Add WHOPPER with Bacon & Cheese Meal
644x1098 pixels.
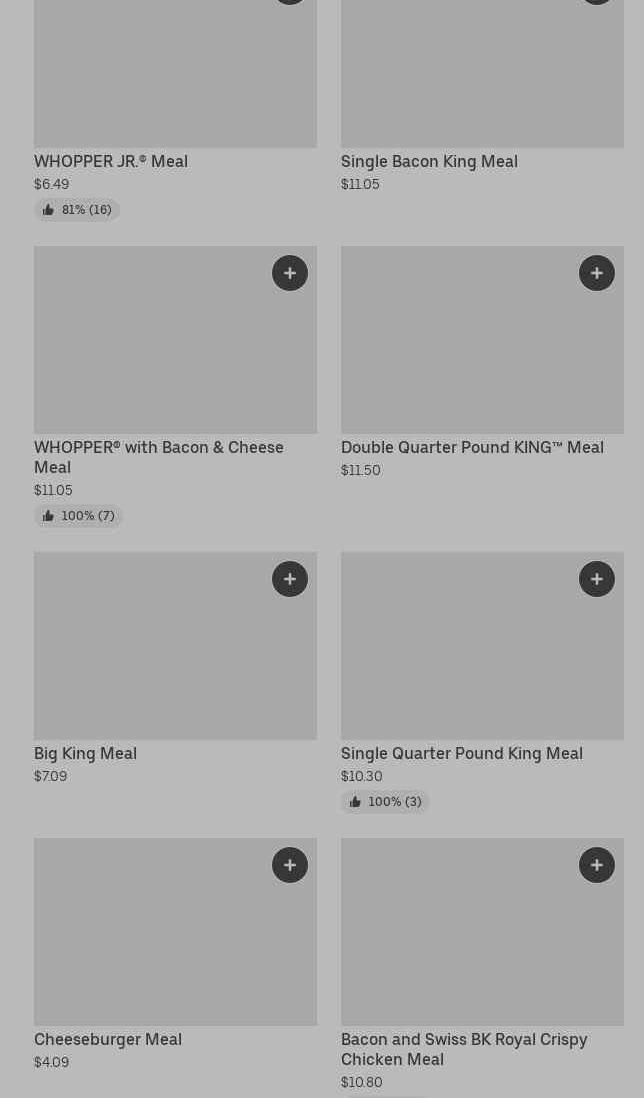coord(290,273)
